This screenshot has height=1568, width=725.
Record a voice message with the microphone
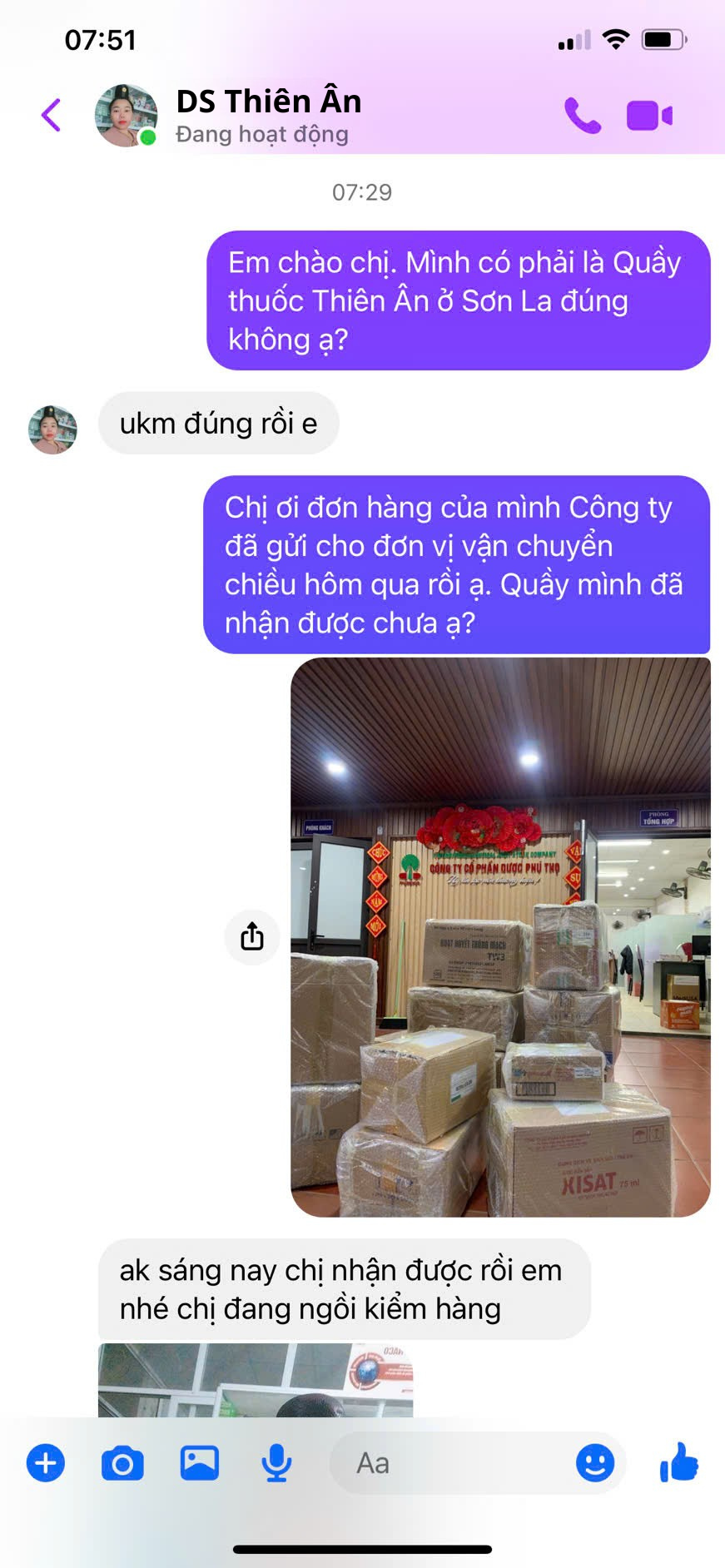tap(276, 1463)
